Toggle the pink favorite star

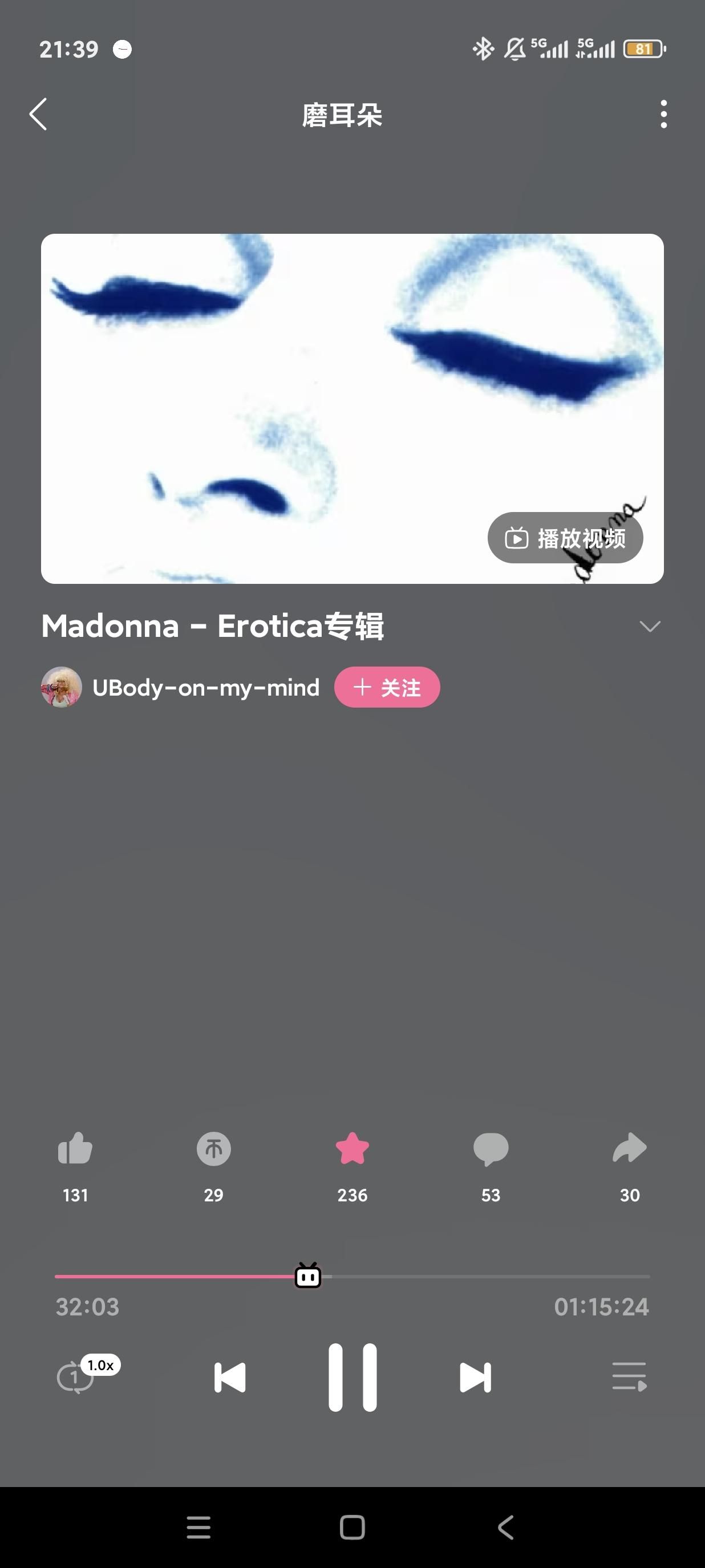[x=352, y=1149]
